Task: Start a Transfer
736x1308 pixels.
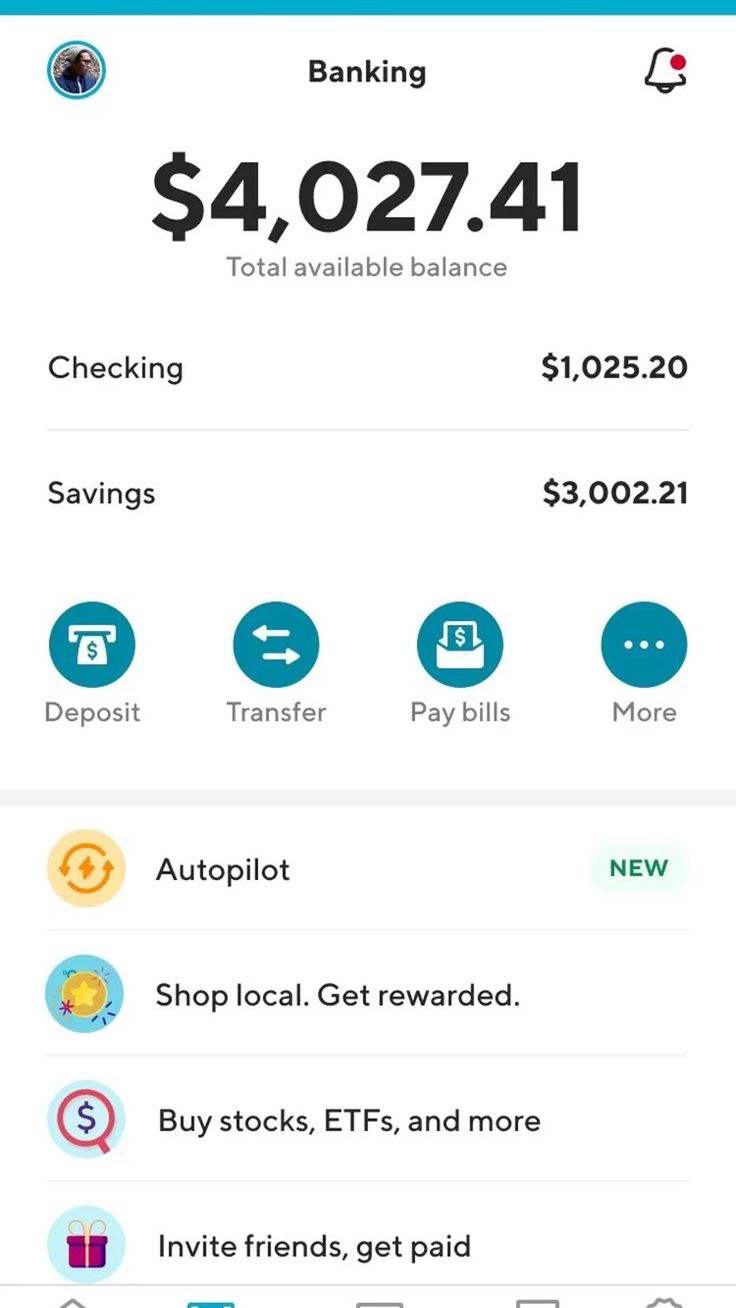Action: [276, 645]
